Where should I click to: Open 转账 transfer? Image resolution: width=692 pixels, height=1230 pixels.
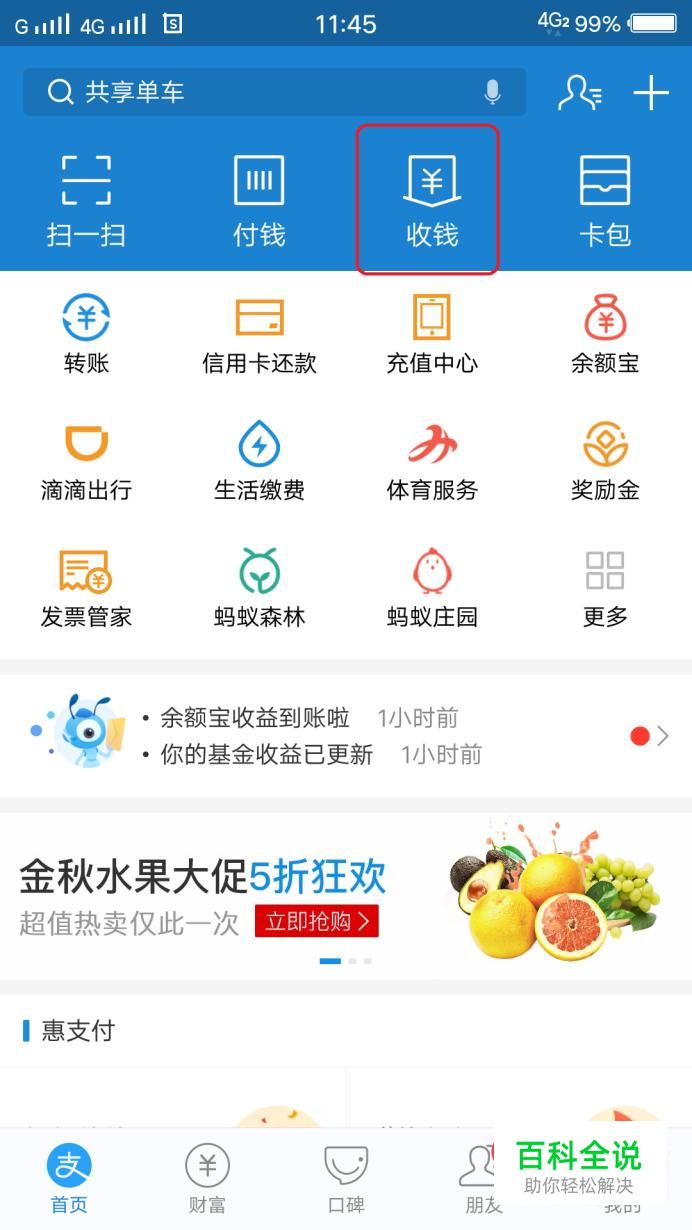point(86,334)
